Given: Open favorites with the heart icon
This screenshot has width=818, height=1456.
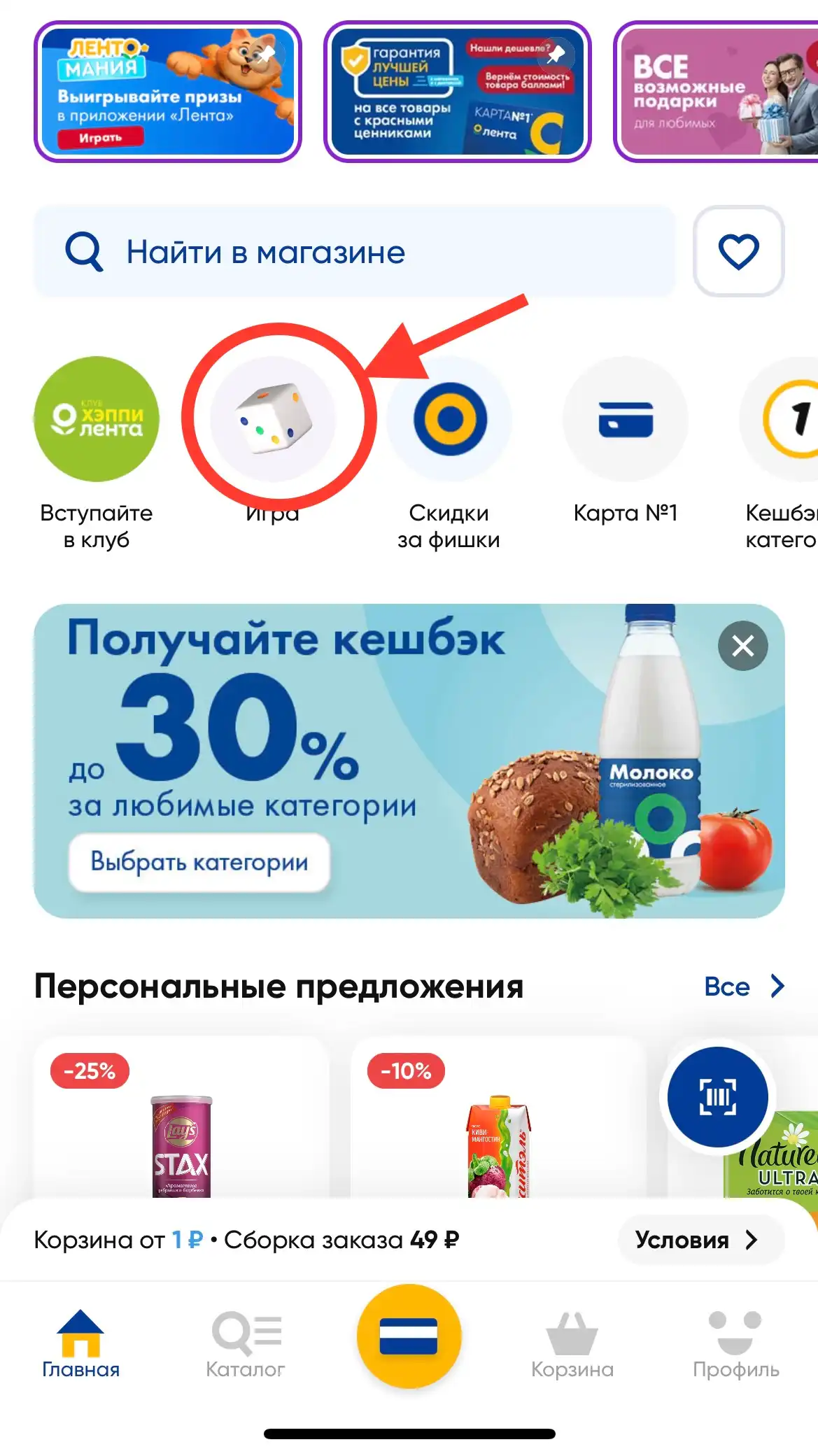Looking at the screenshot, I should 739,251.
